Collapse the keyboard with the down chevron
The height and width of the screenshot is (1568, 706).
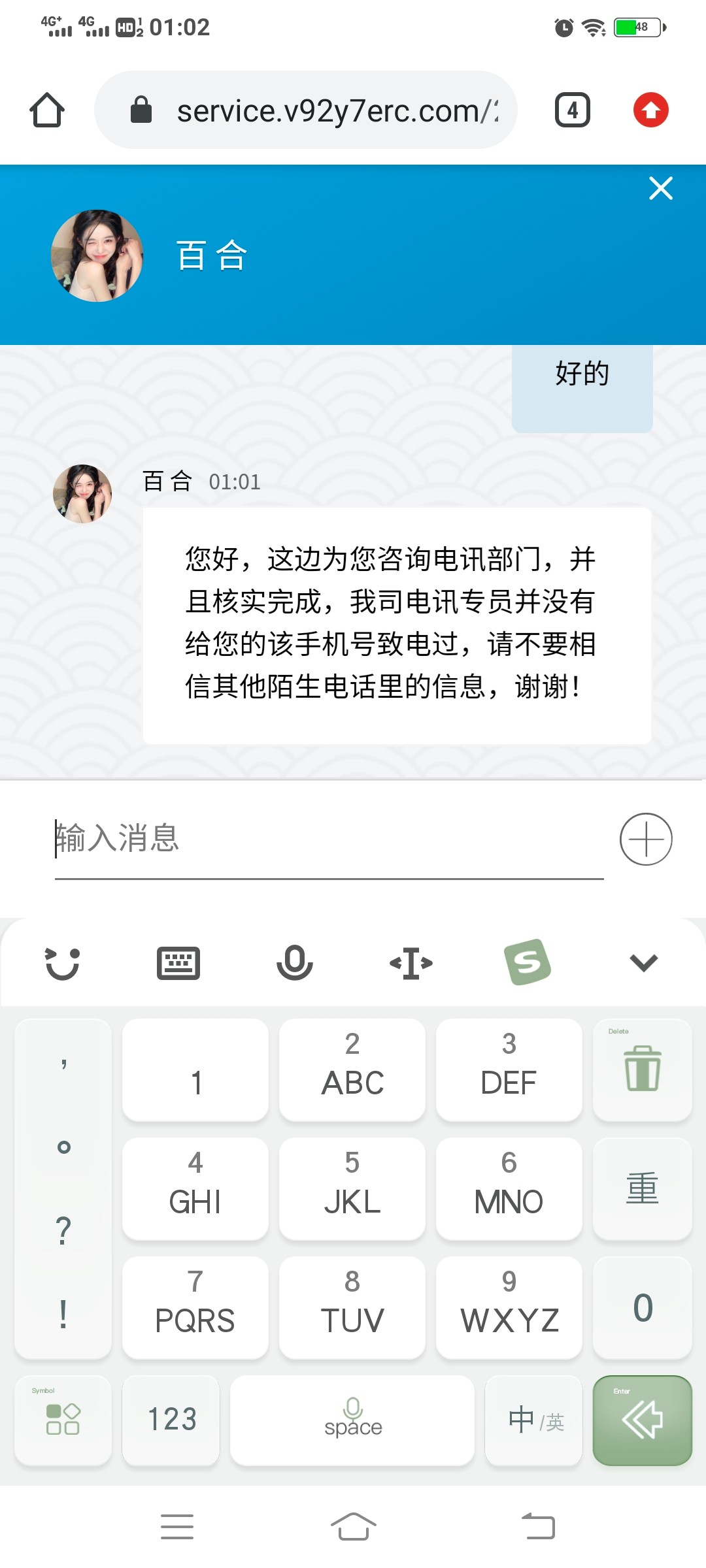[643, 962]
